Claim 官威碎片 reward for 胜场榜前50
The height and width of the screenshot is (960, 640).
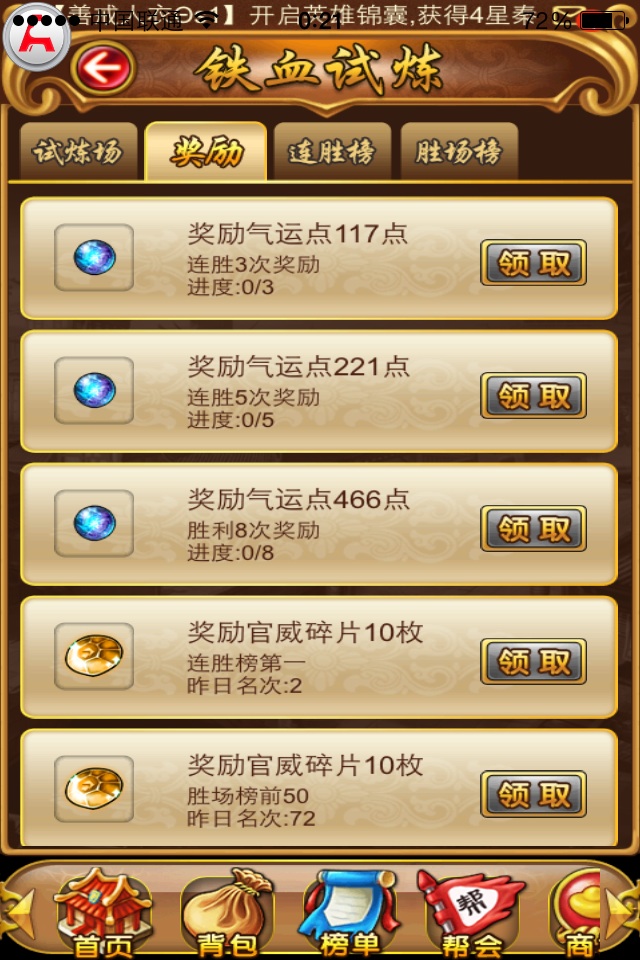(x=533, y=794)
